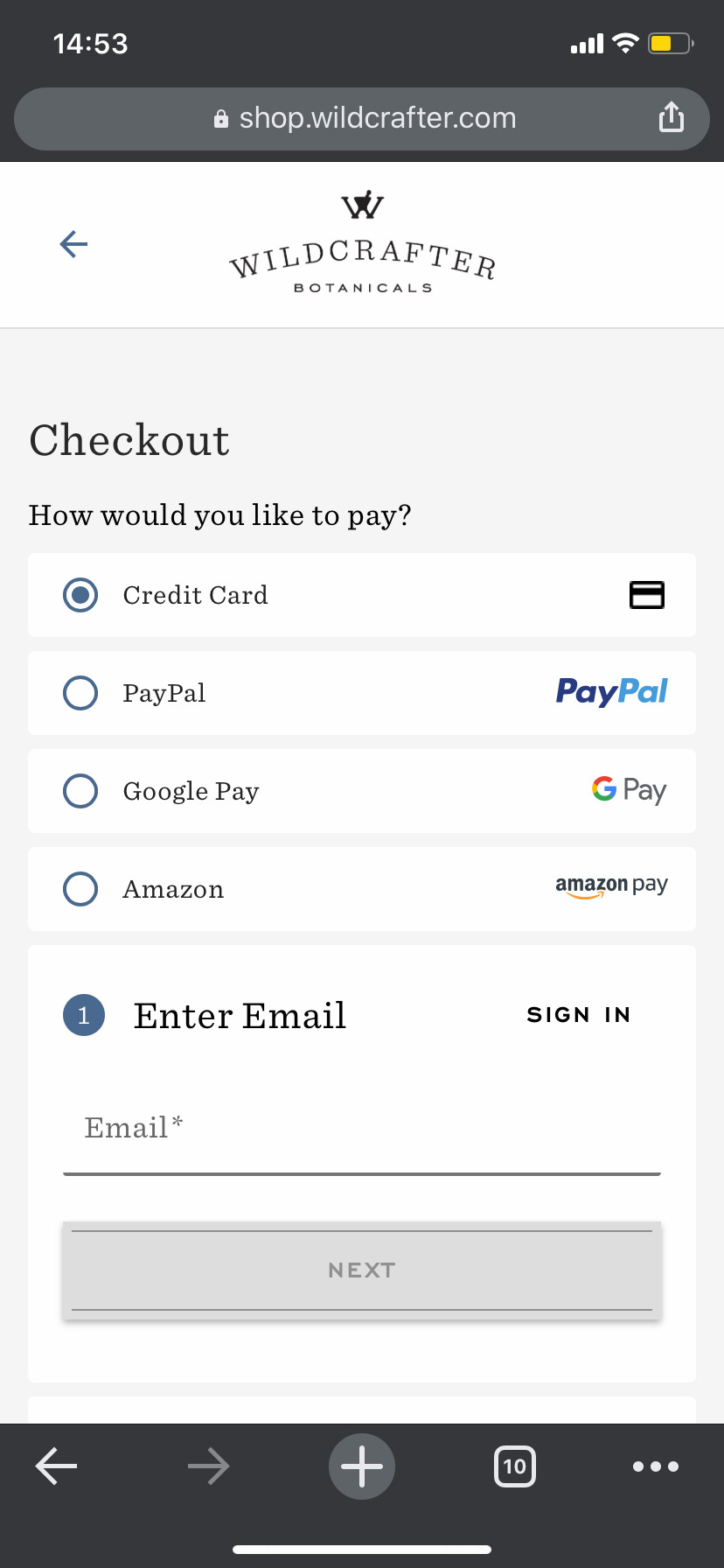
Task: Tap the Sign In link
Action: [579, 1015]
